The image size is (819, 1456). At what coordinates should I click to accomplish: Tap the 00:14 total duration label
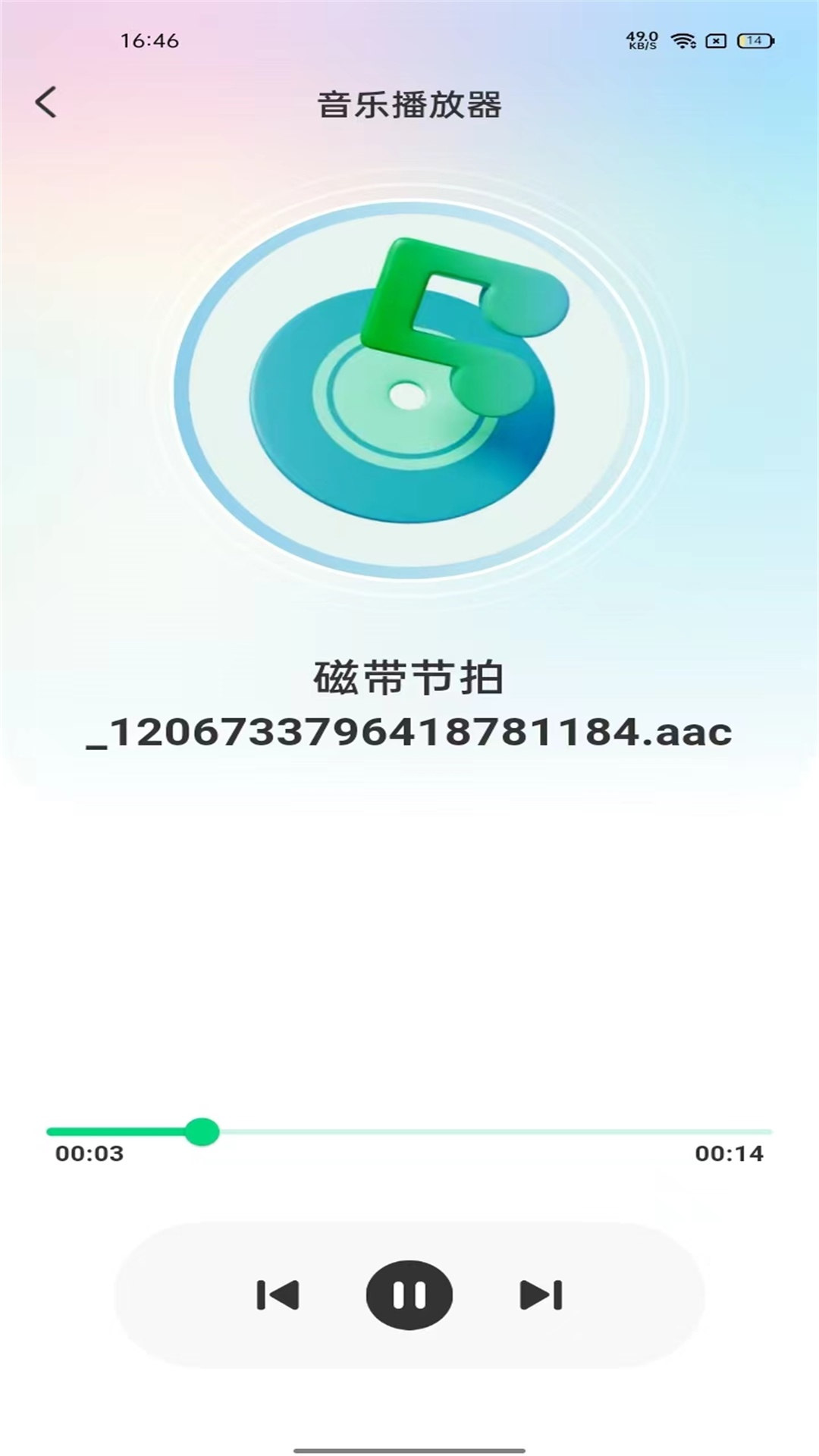click(x=730, y=1154)
